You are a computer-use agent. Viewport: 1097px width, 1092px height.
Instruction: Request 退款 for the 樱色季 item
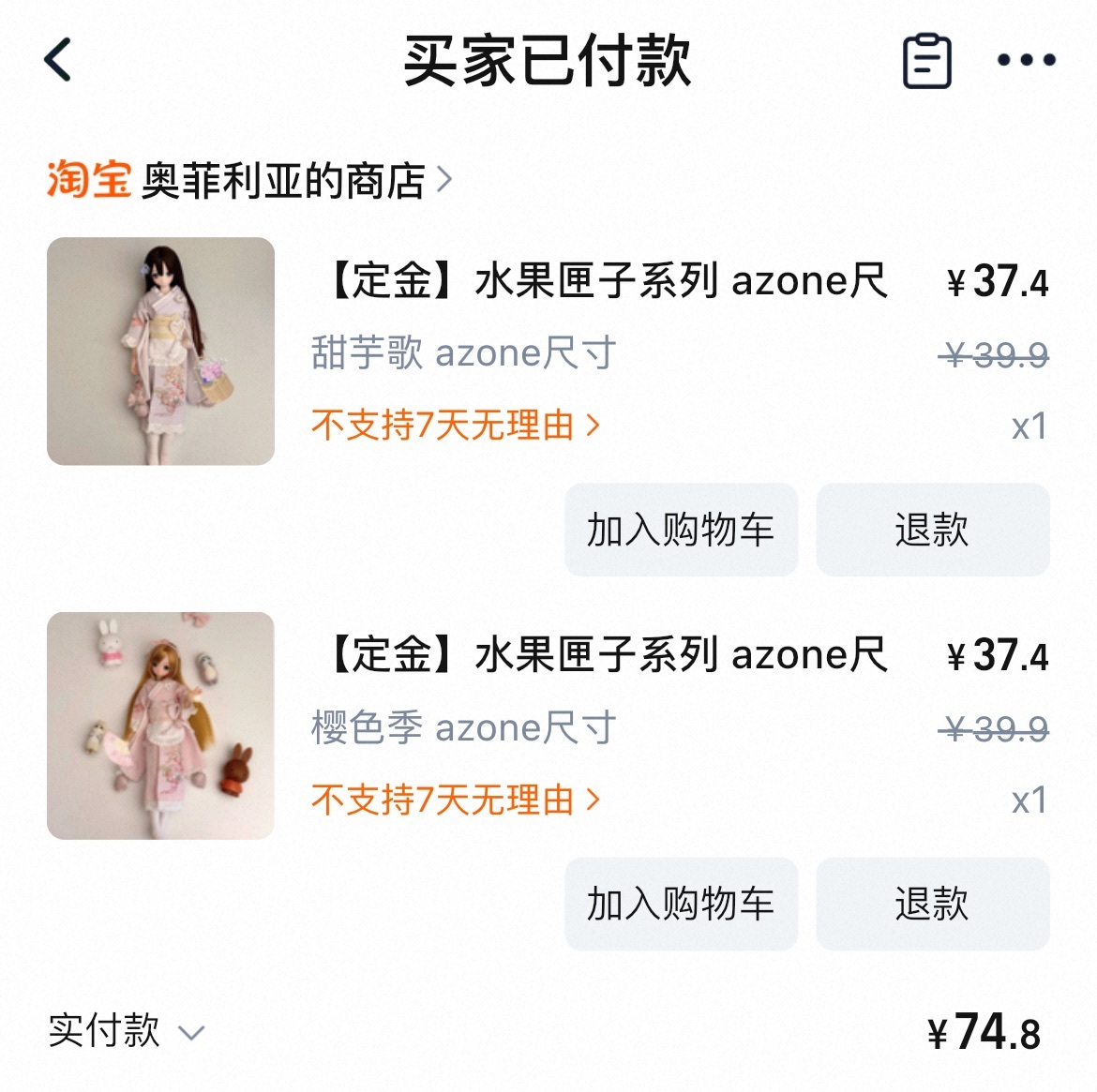[x=932, y=904]
